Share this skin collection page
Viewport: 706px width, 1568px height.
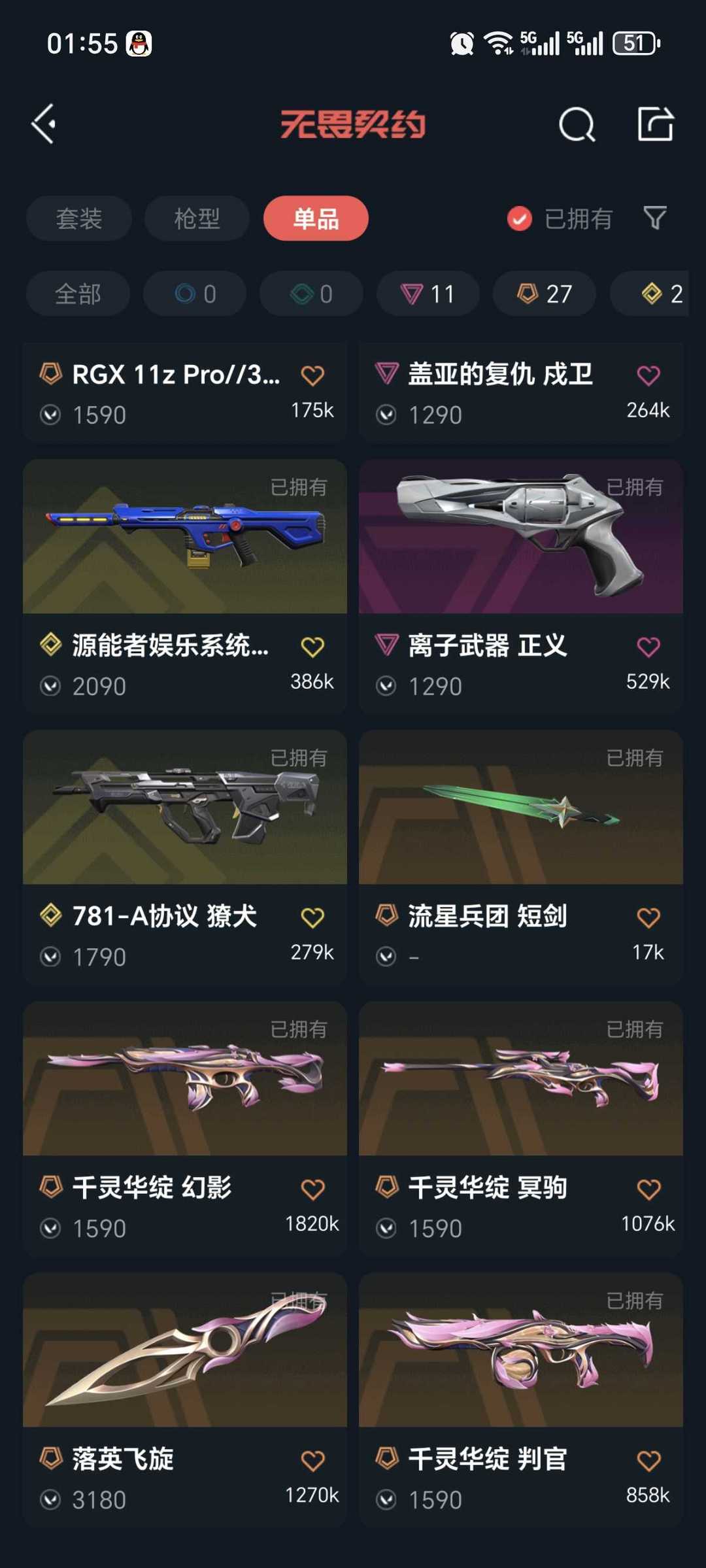(x=655, y=124)
